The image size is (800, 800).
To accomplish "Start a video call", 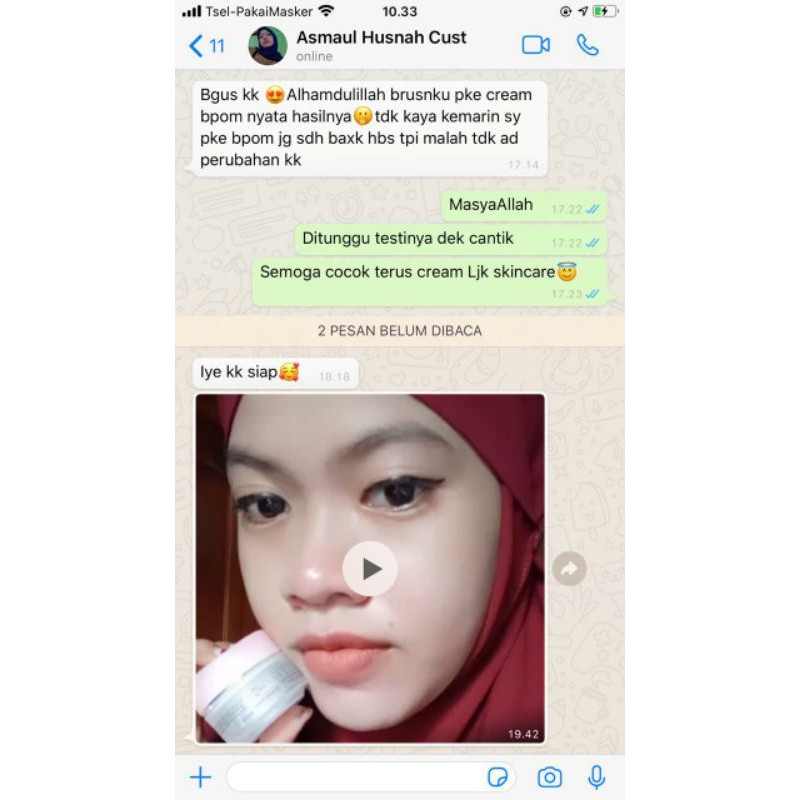I will tap(536, 45).
